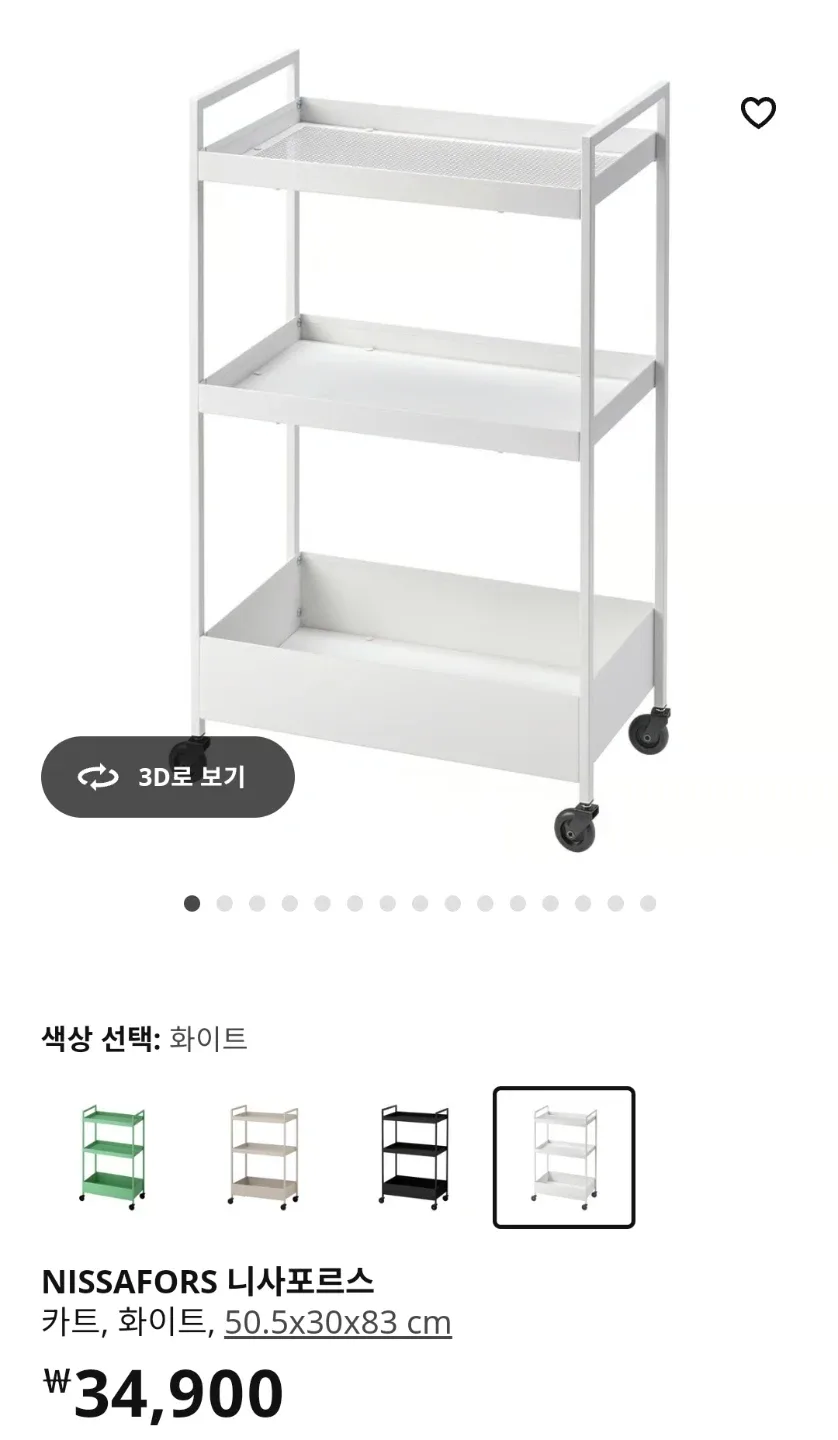Select the green cart color
The image size is (838, 1440).
click(x=112, y=1157)
